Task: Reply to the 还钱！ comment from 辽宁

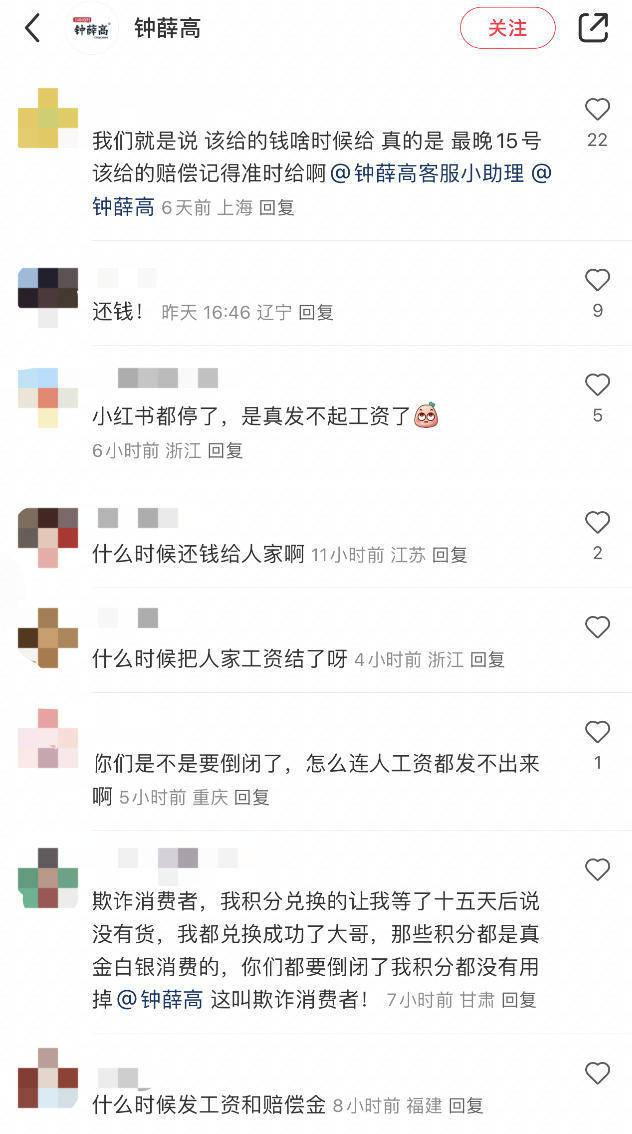Action: [x=316, y=312]
